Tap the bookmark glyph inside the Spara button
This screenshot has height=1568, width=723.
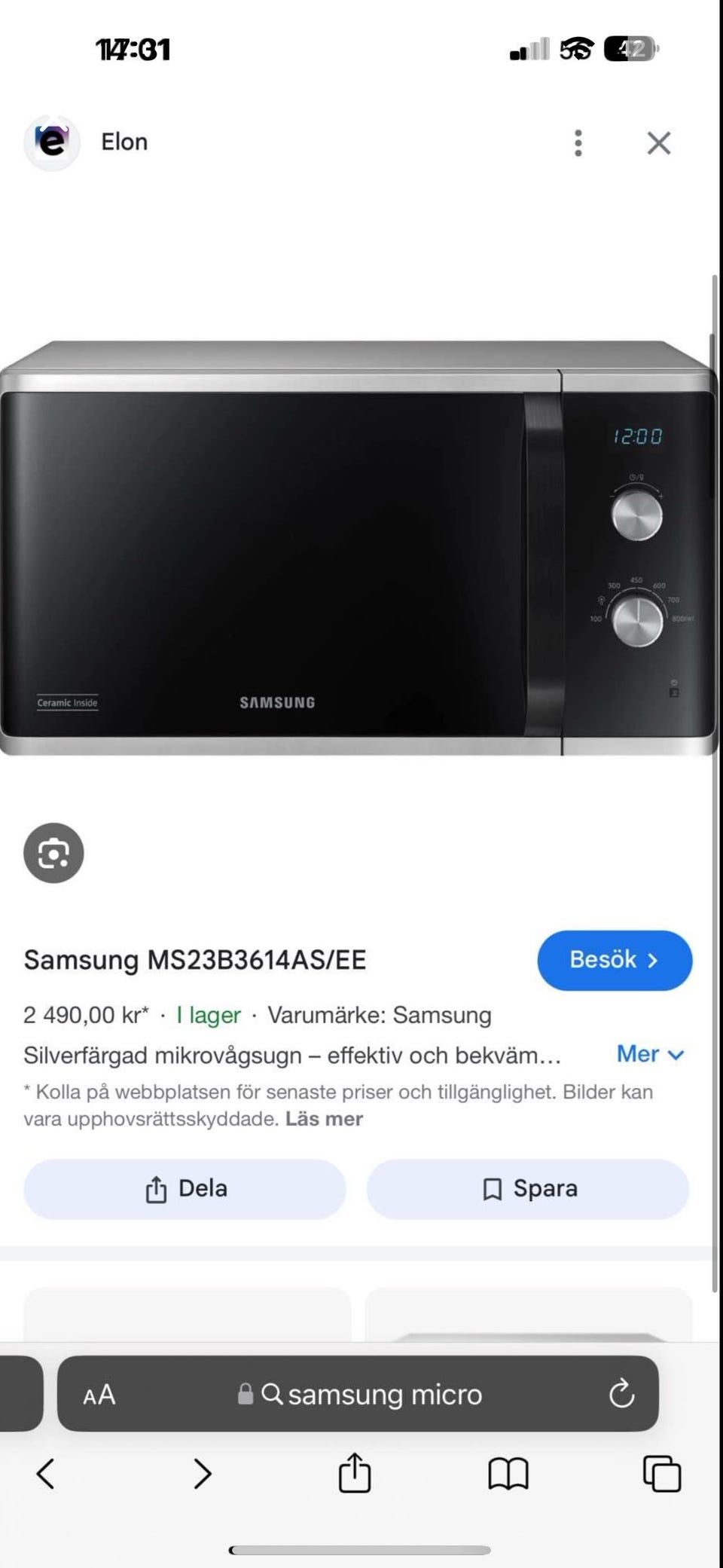coord(491,1188)
